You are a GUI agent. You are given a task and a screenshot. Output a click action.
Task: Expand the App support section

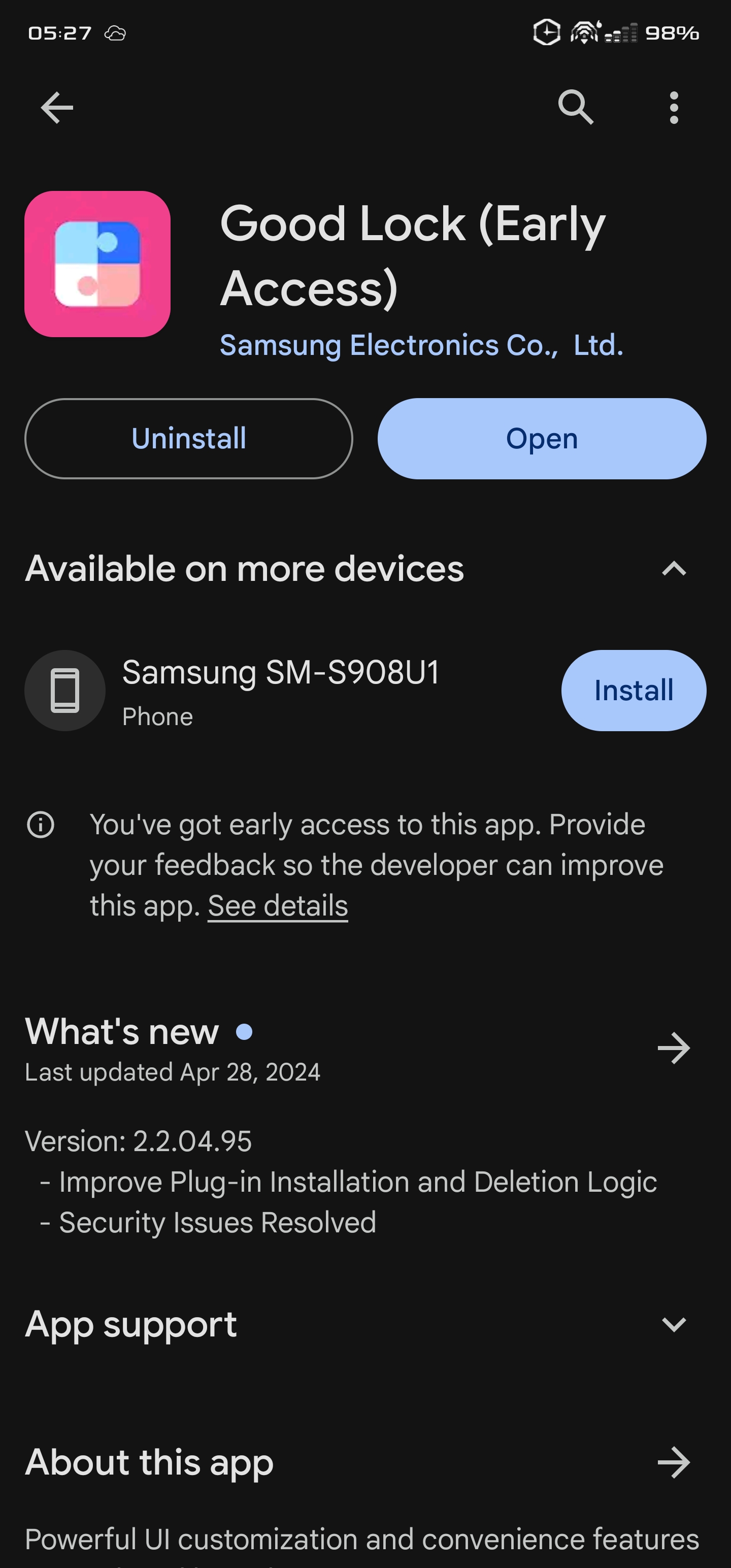[673, 1324]
